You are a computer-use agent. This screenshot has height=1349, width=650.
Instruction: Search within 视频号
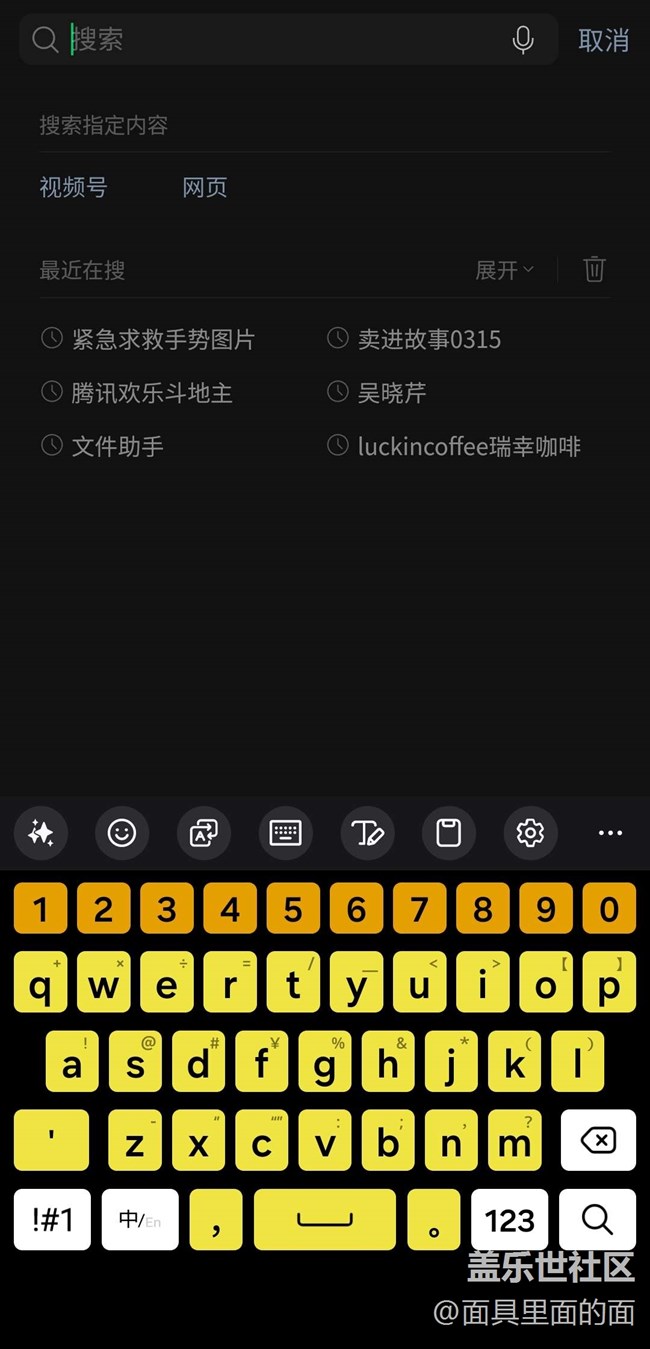[x=73, y=187]
